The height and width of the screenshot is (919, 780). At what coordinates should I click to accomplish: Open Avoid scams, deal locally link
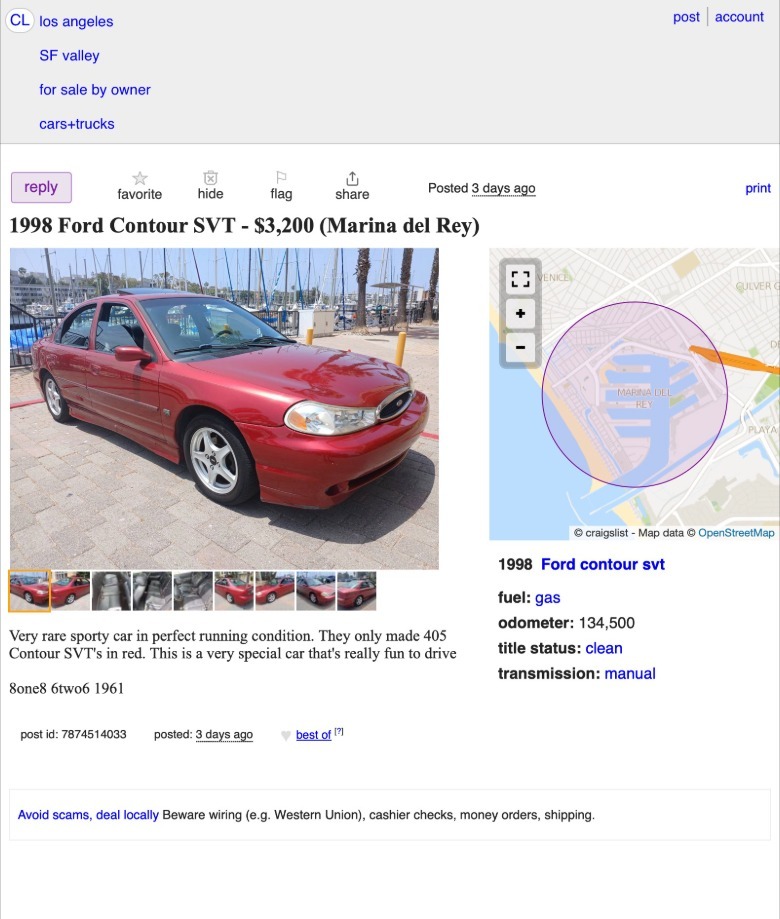click(x=88, y=815)
